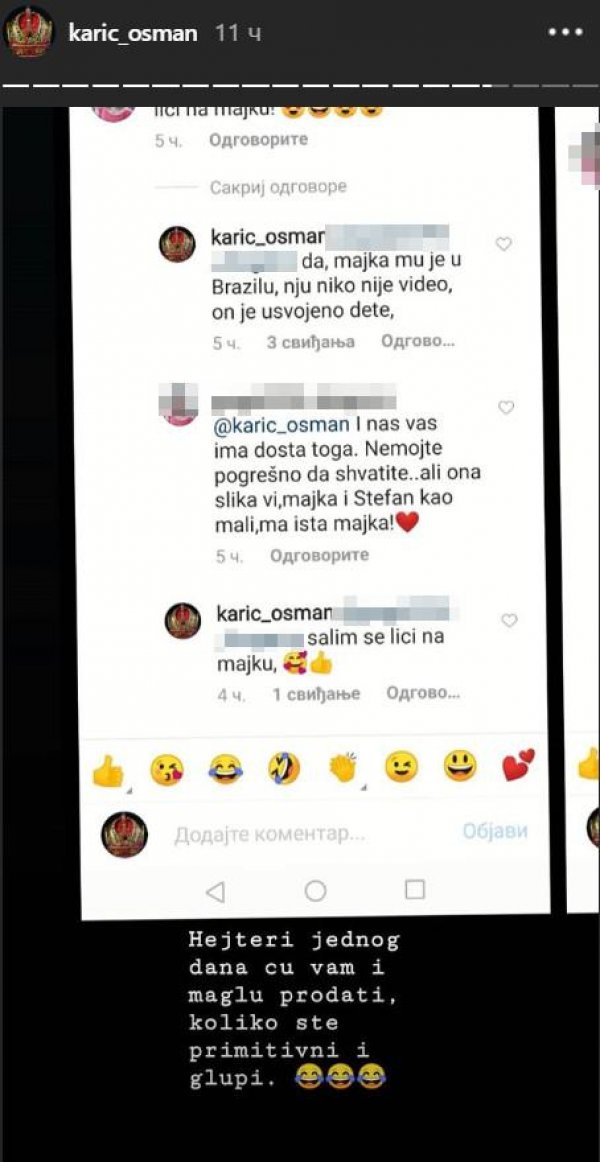Open karic_osman's profile picture

[x=29, y=33]
